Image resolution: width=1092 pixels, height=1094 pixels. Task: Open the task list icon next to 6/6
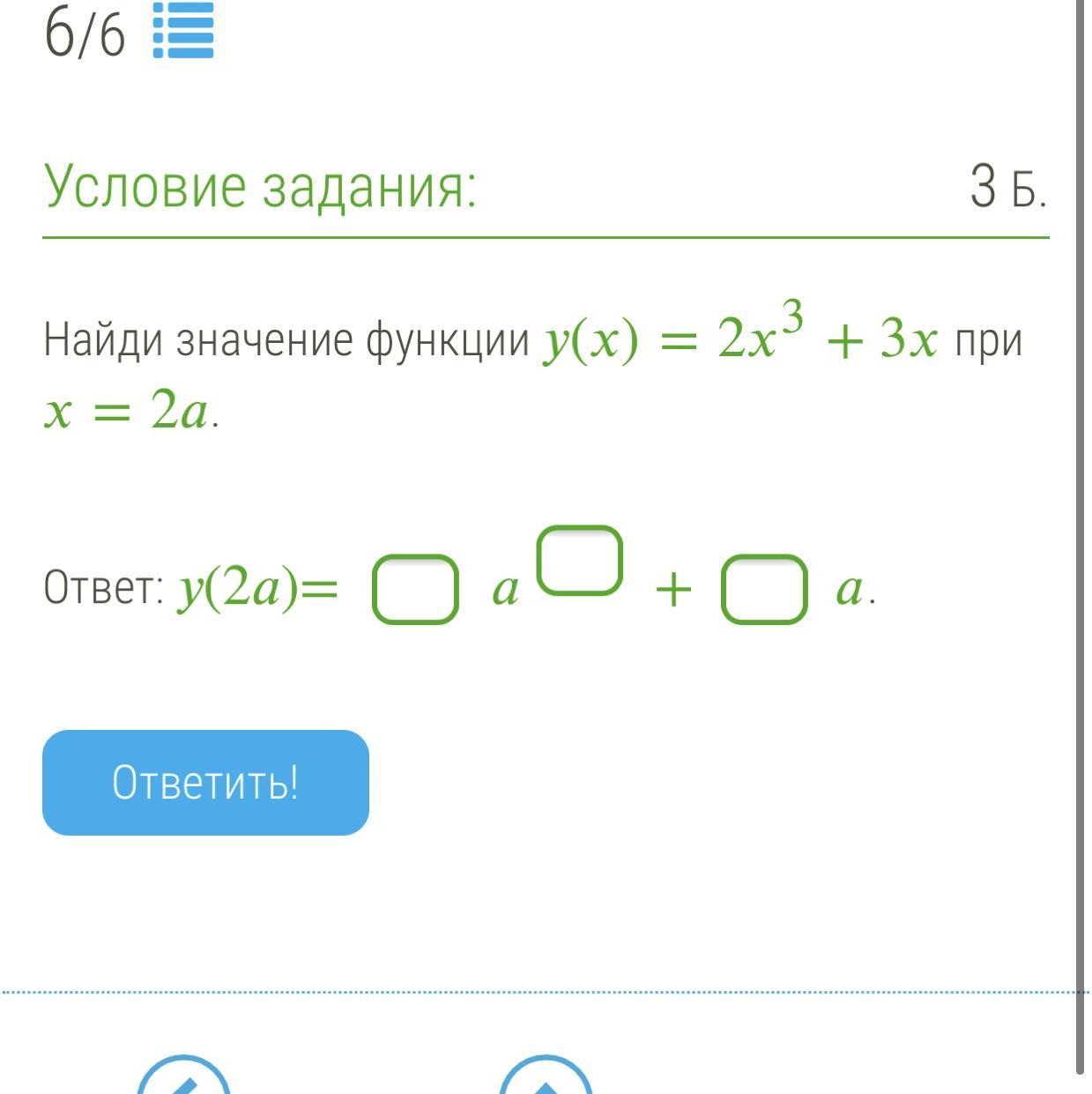[183, 31]
